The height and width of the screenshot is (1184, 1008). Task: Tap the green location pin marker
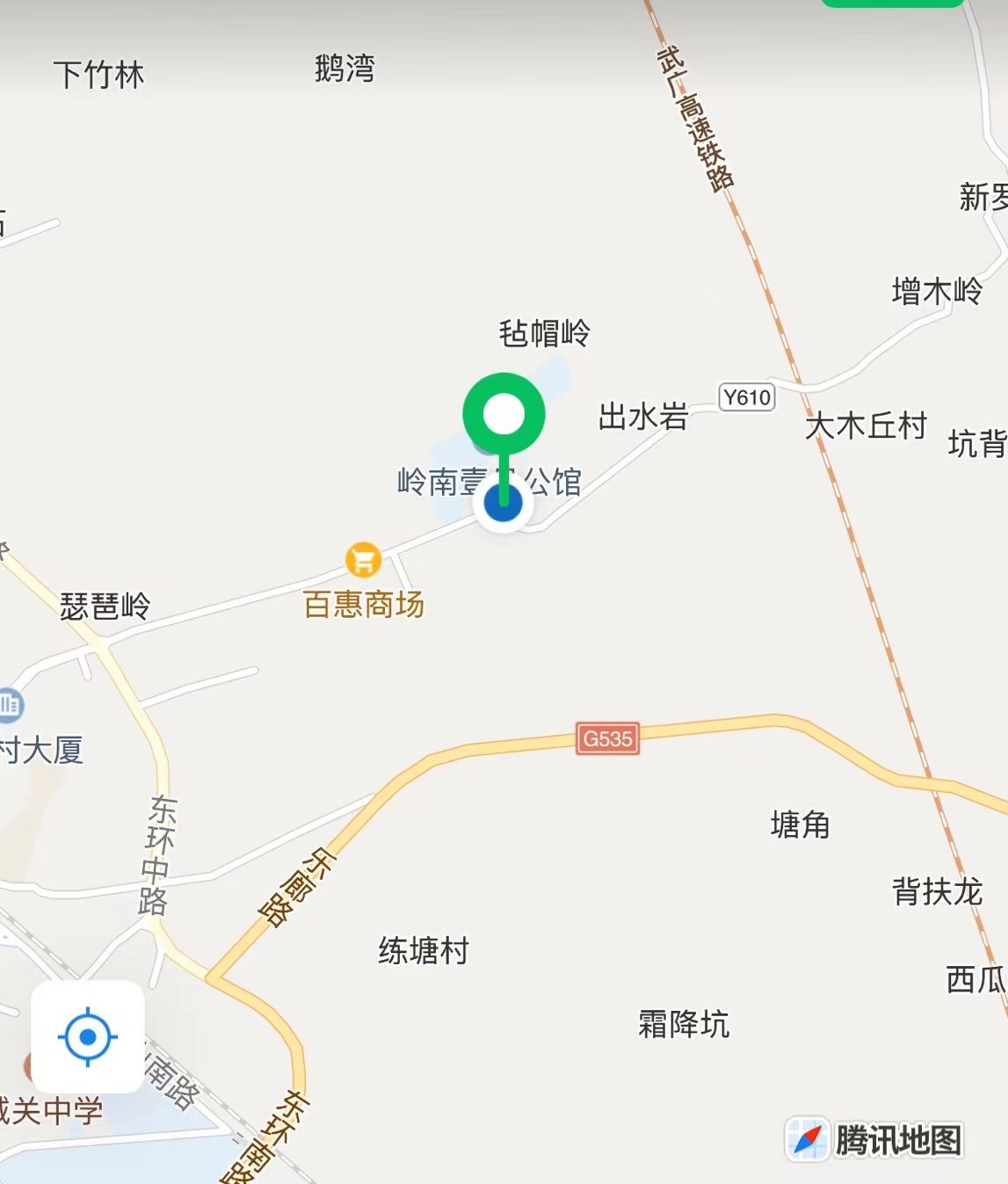tap(504, 415)
